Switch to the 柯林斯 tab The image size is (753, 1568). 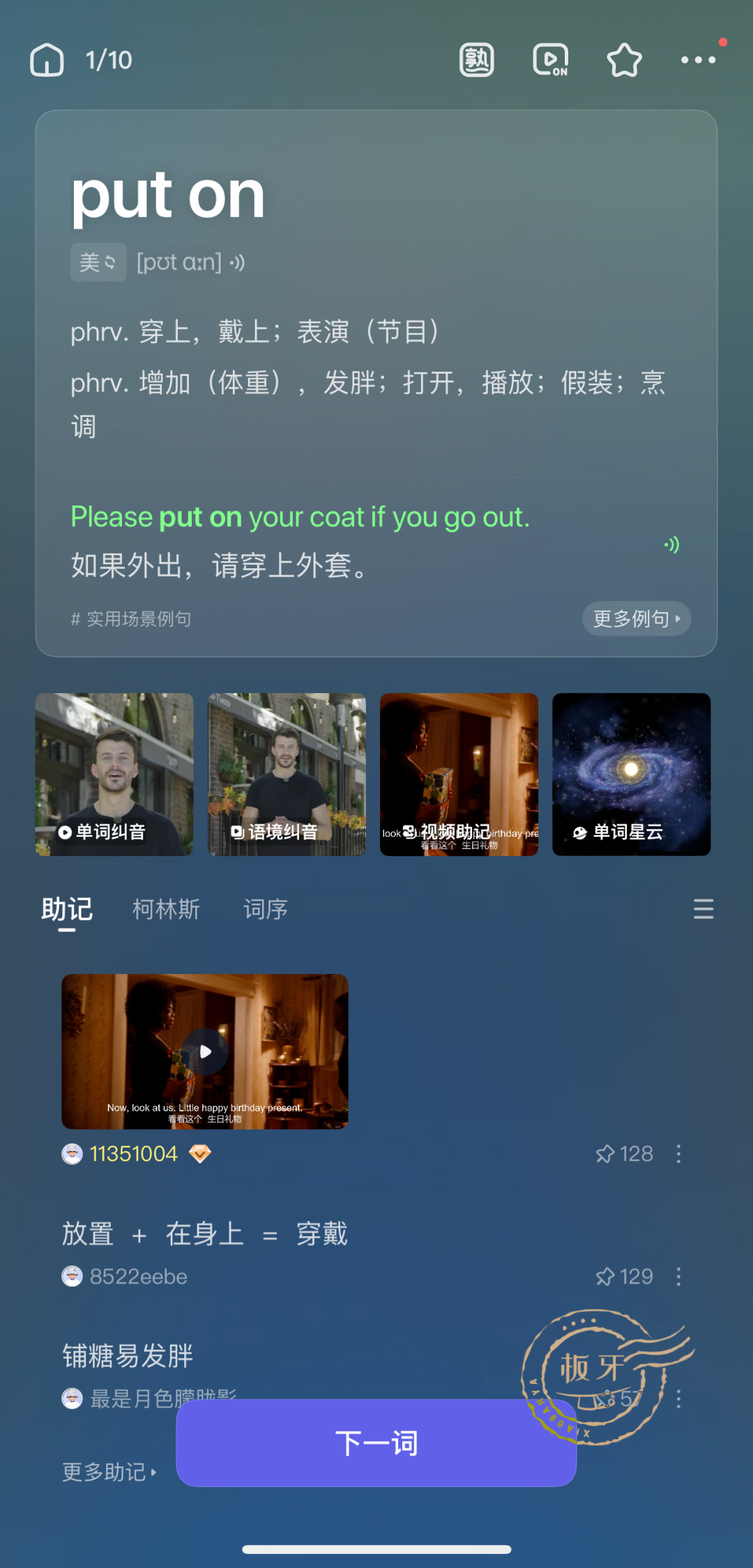(x=166, y=908)
